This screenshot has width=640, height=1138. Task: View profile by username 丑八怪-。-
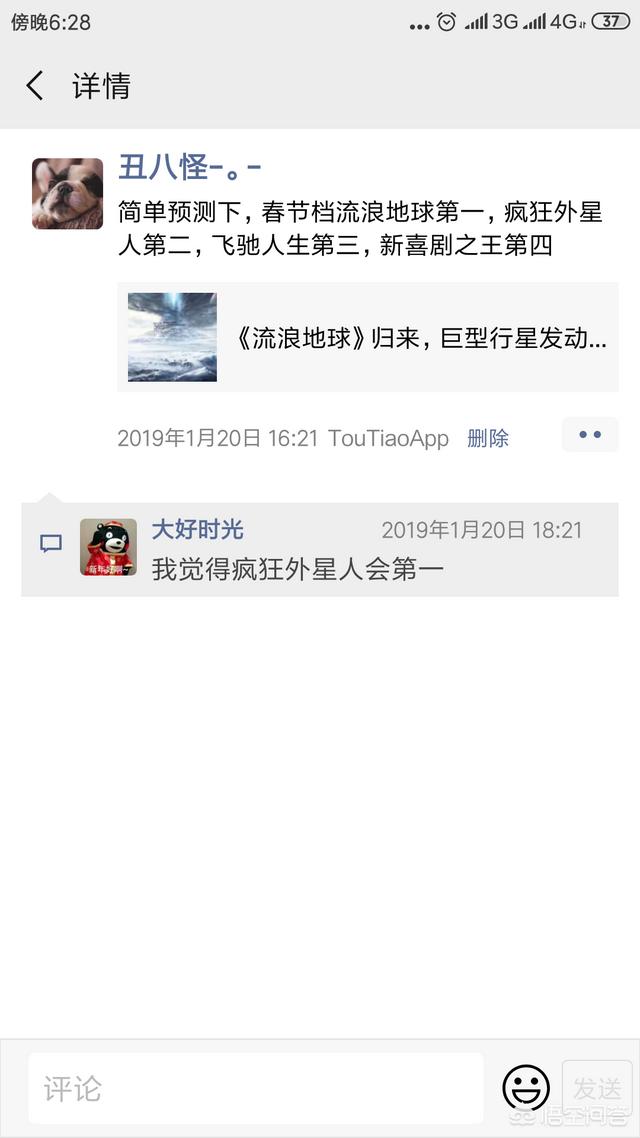[189, 166]
